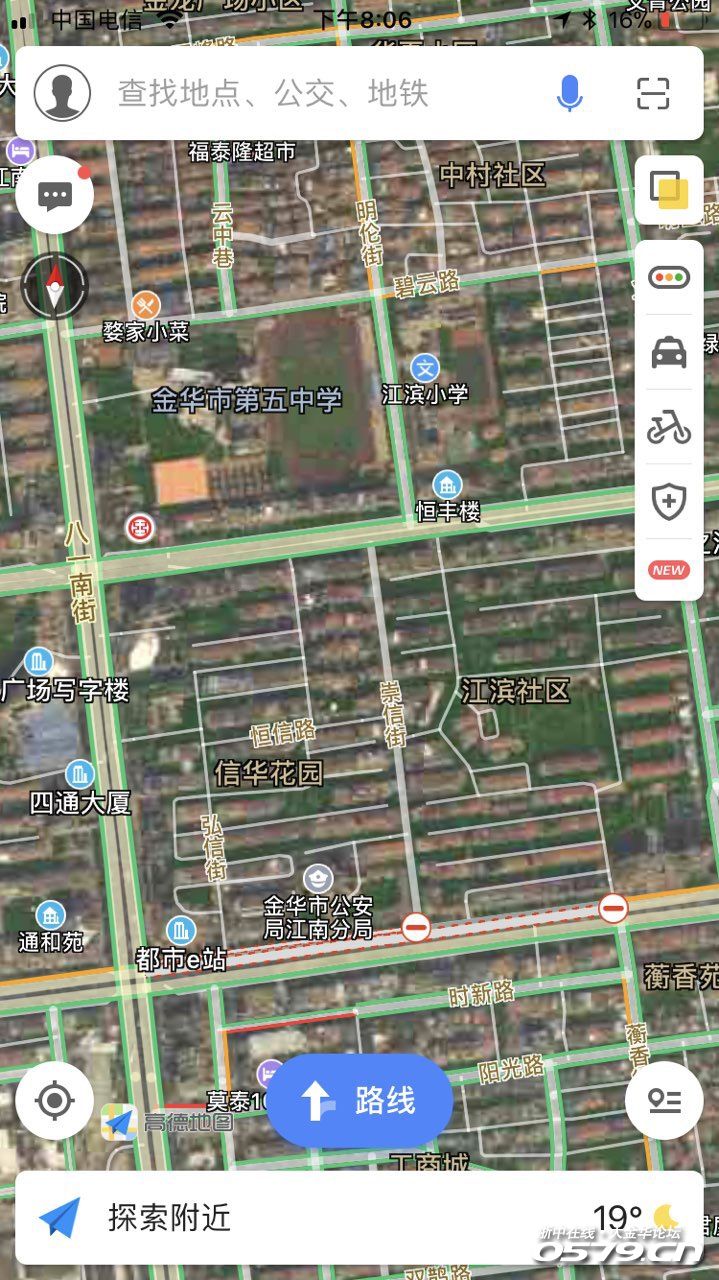Open the taxi ride-hailing icon
This screenshot has height=1280, width=719.
669,352
